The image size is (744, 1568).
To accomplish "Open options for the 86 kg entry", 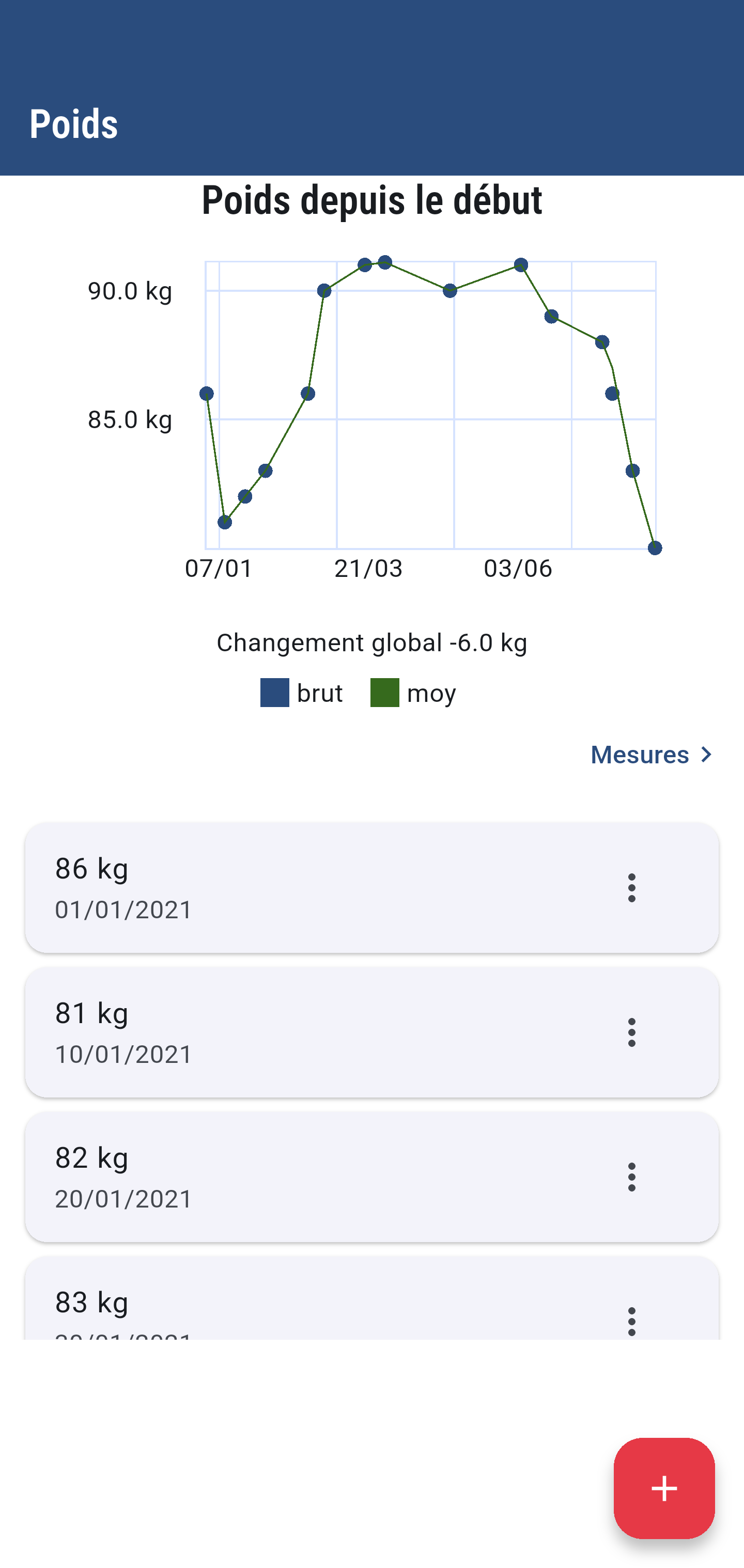I will [x=631, y=888].
